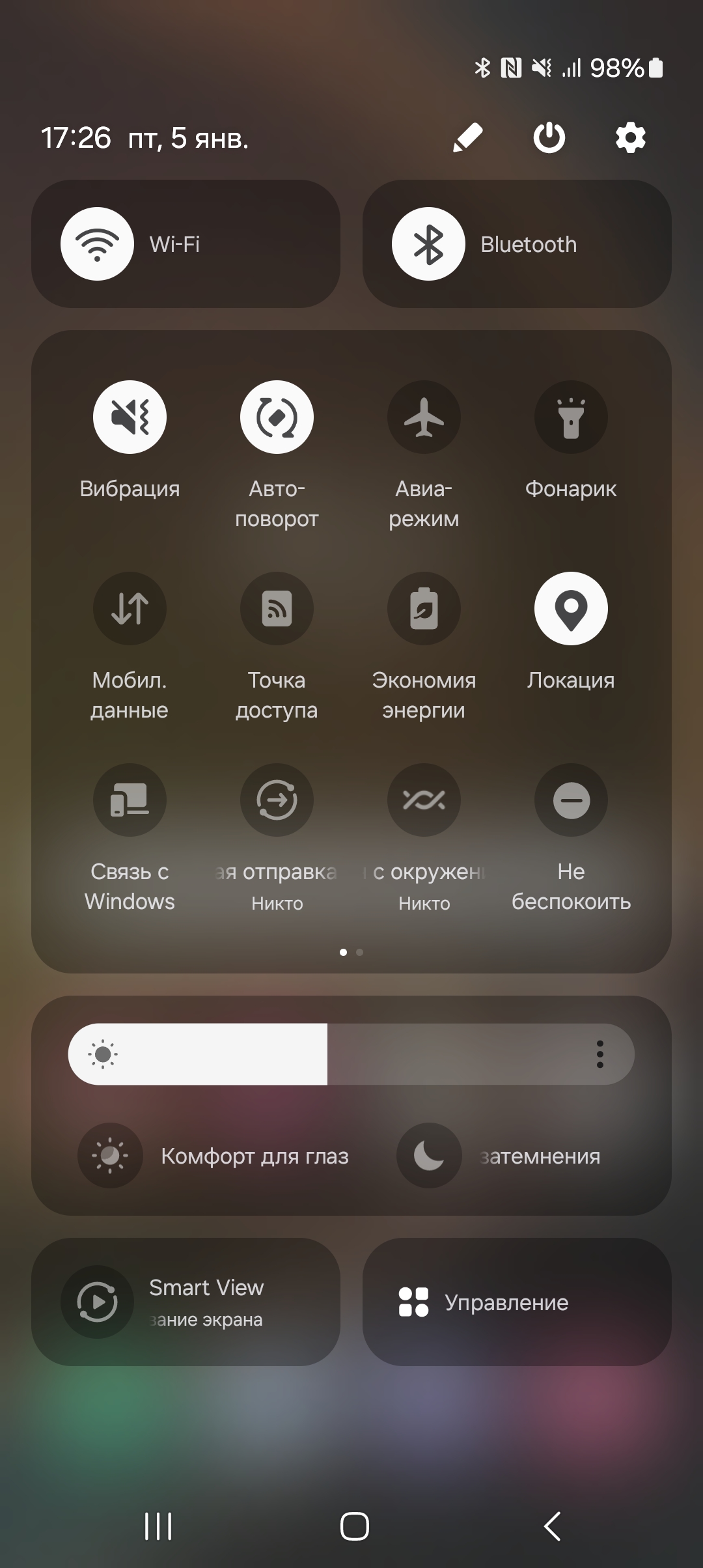
Task: Open the pencil edit quick panel icon
Action: point(468,137)
